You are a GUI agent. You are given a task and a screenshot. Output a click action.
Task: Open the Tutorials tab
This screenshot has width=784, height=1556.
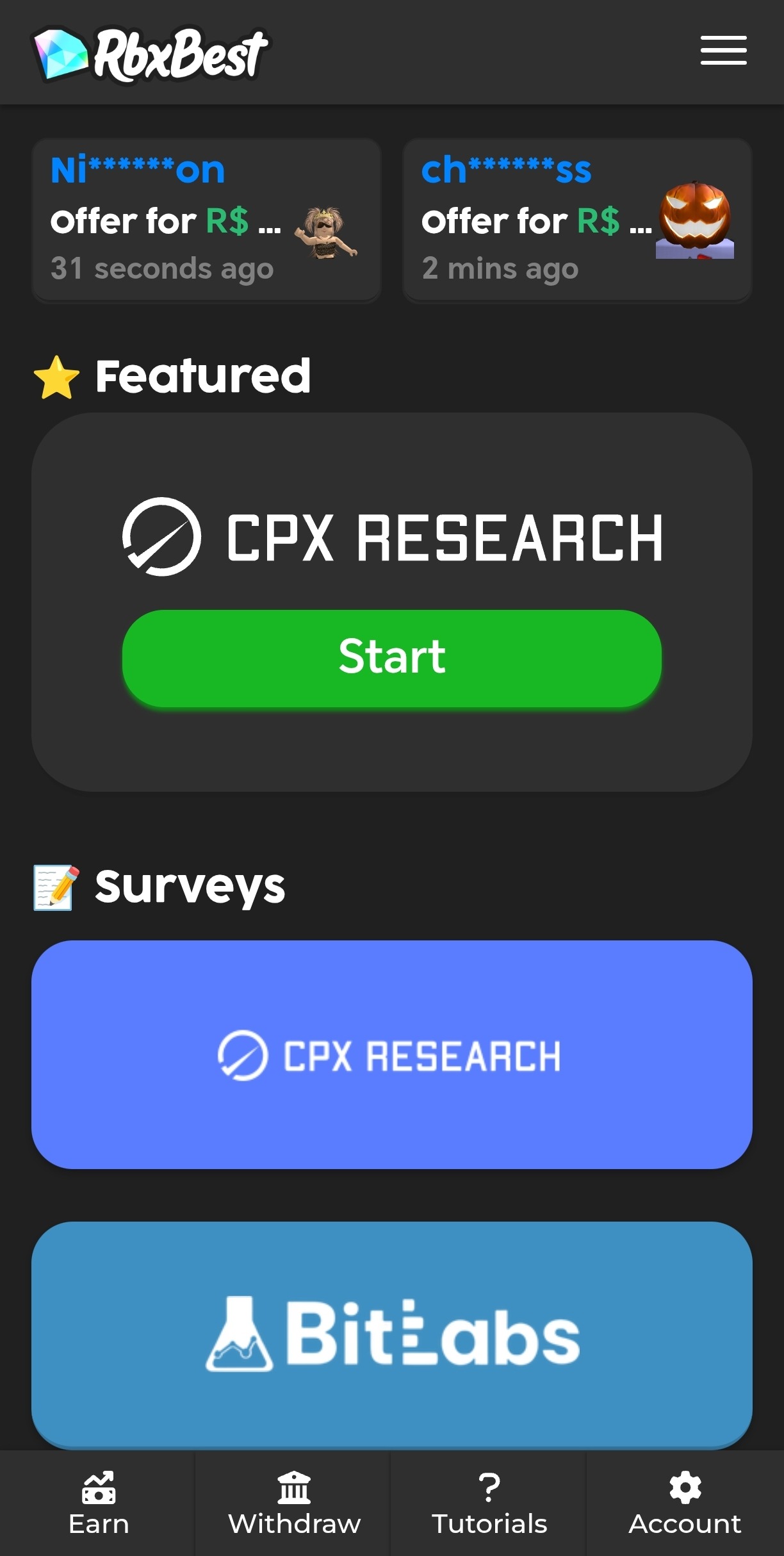(489, 1503)
